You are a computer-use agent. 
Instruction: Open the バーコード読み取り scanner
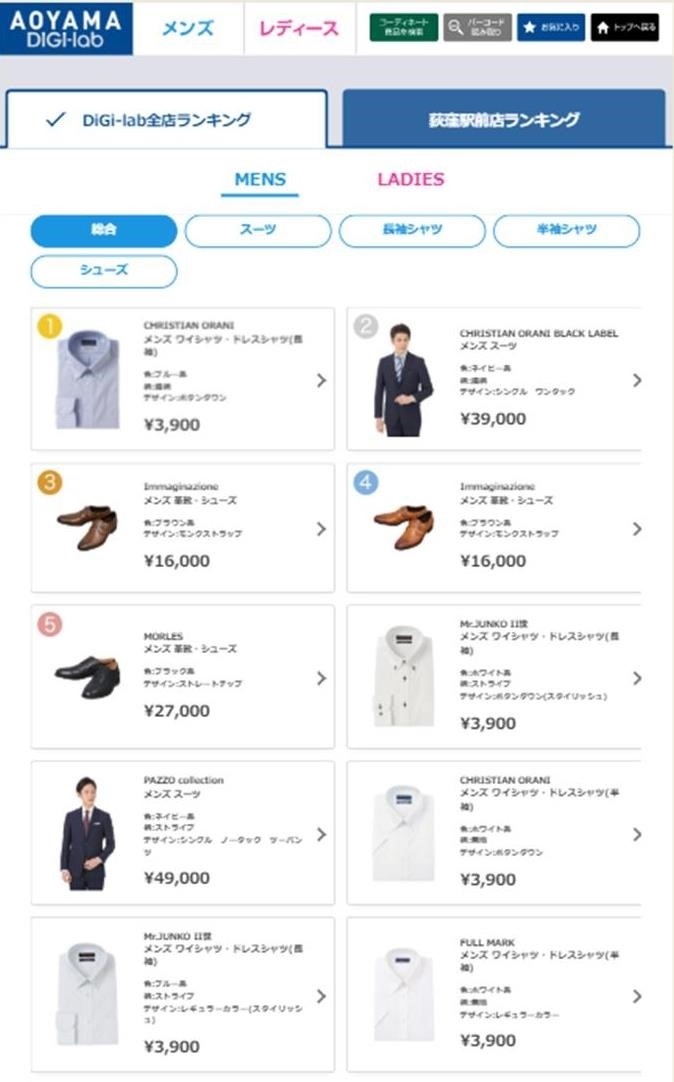(x=477, y=28)
